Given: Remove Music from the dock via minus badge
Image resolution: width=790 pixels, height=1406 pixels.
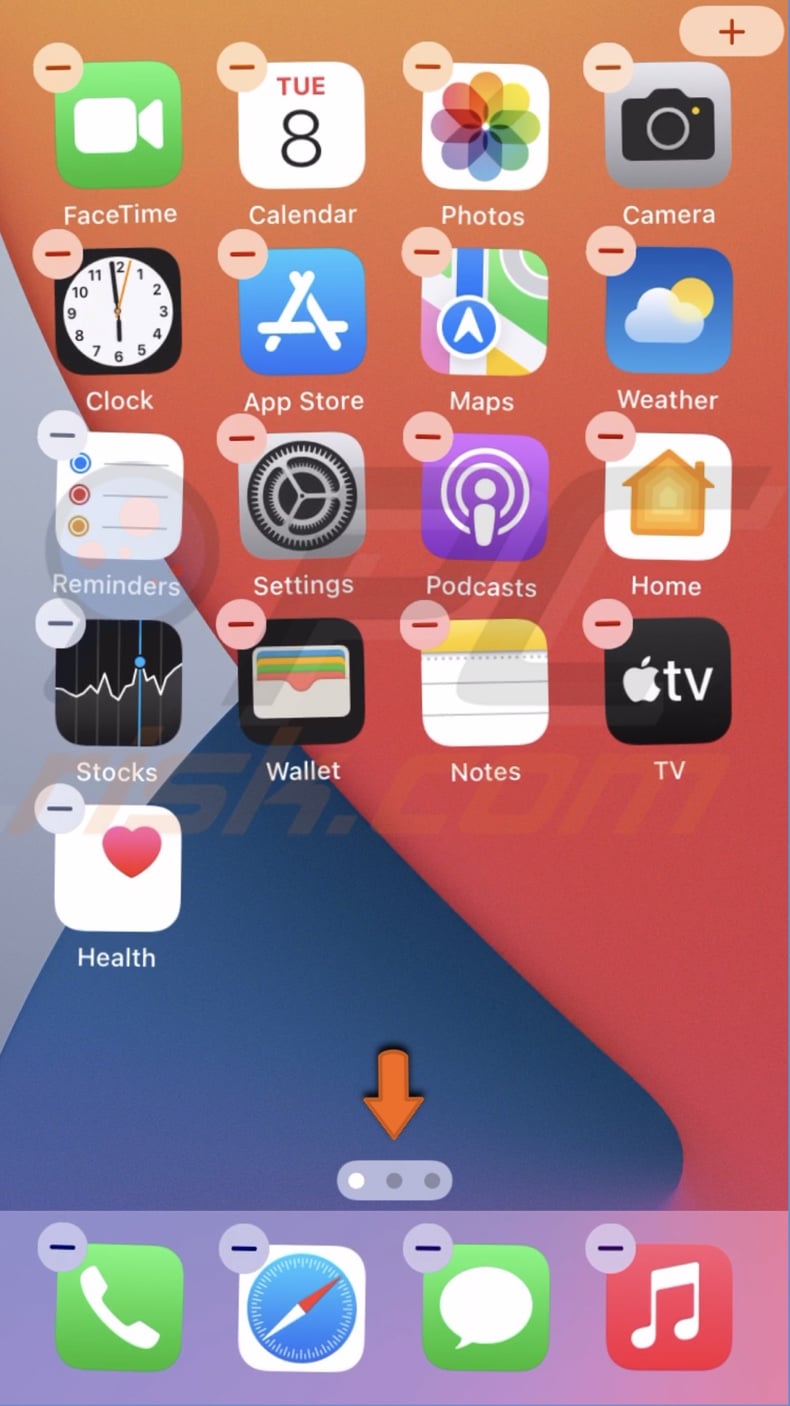Looking at the screenshot, I should point(610,1247).
